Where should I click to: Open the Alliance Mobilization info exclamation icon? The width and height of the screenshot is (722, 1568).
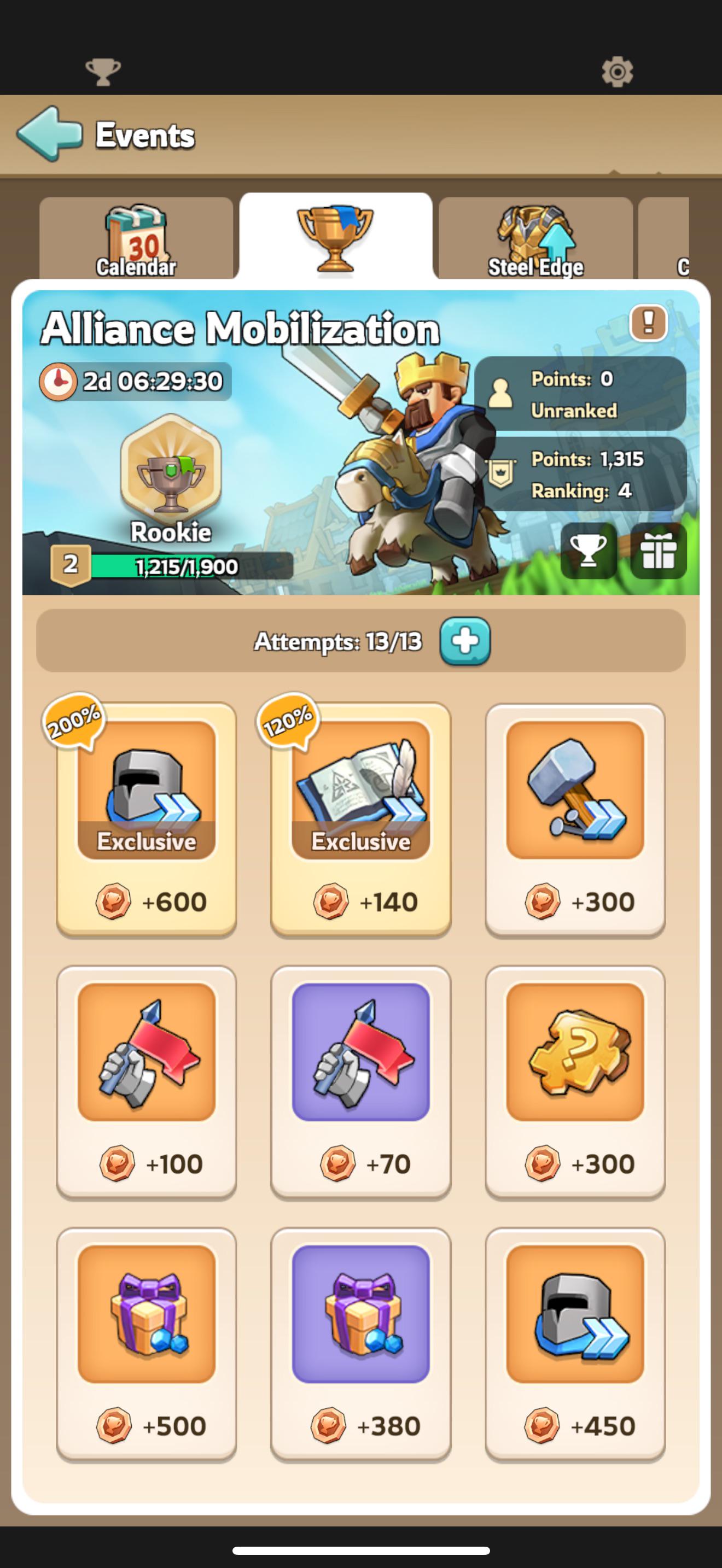click(648, 322)
